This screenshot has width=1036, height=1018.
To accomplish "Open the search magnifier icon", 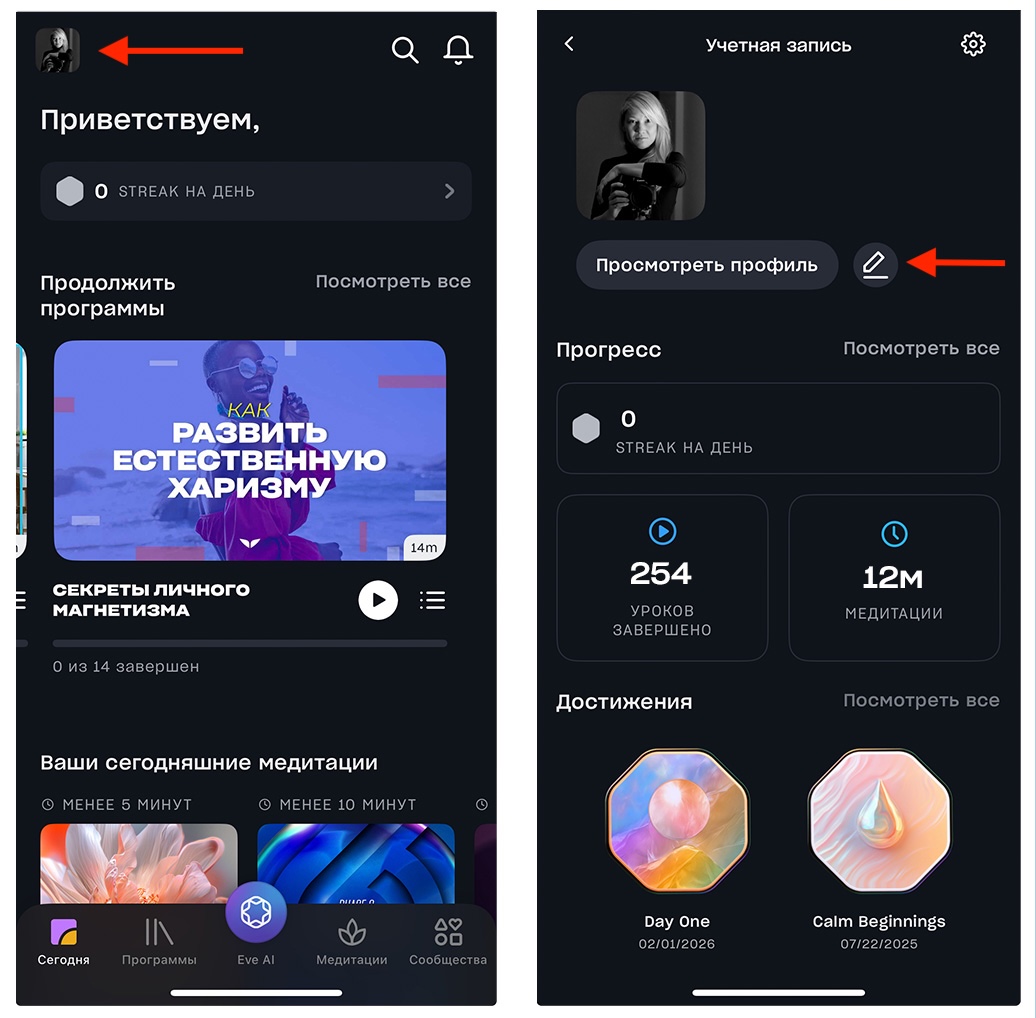I will [x=405, y=50].
